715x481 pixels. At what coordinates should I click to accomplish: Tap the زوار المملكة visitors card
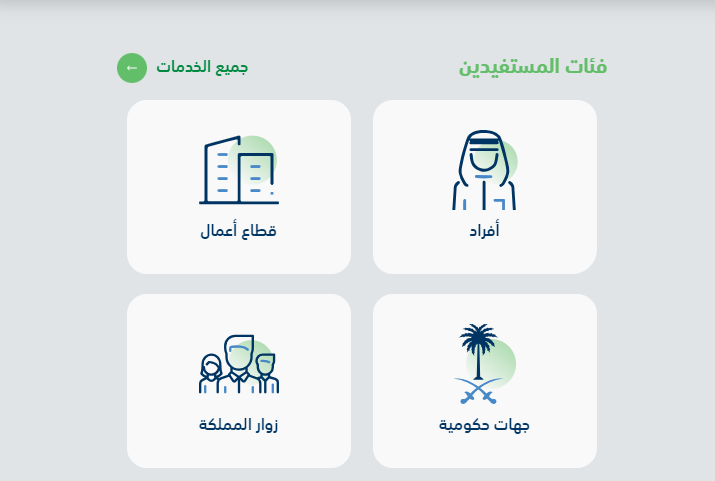pos(239,381)
